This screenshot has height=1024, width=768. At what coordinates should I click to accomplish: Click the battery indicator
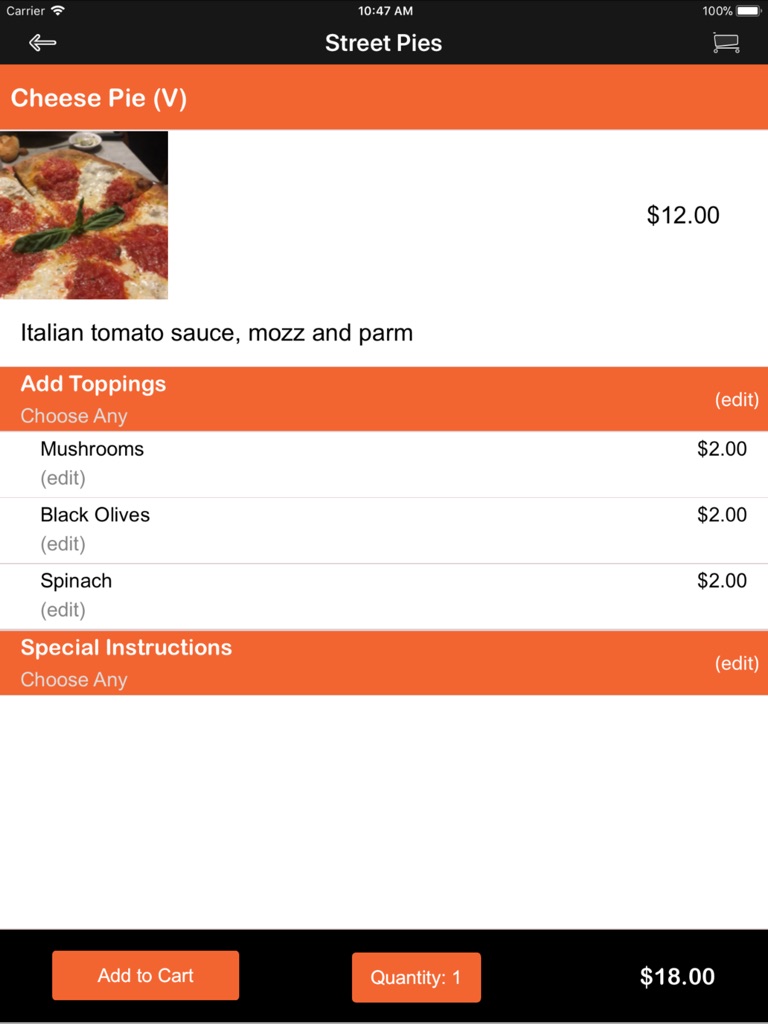tap(745, 11)
